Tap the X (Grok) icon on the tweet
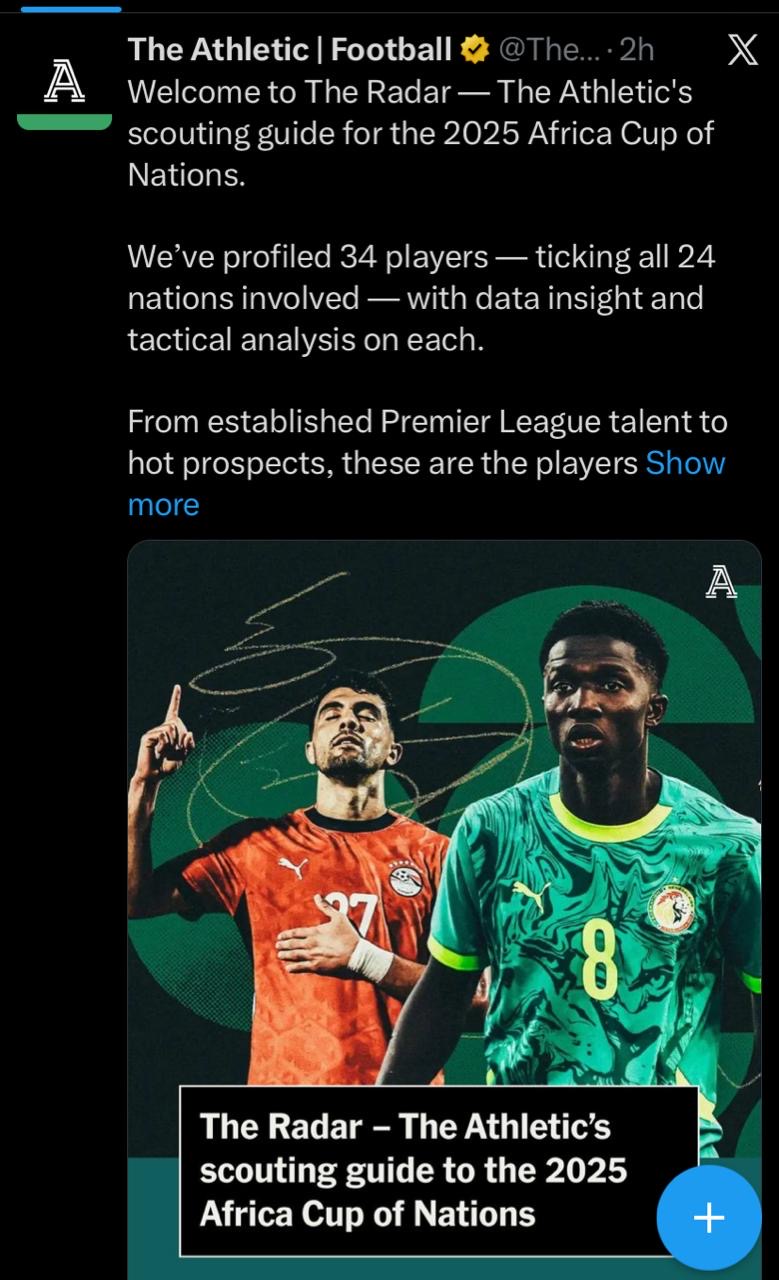The image size is (779, 1280). point(742,48)
